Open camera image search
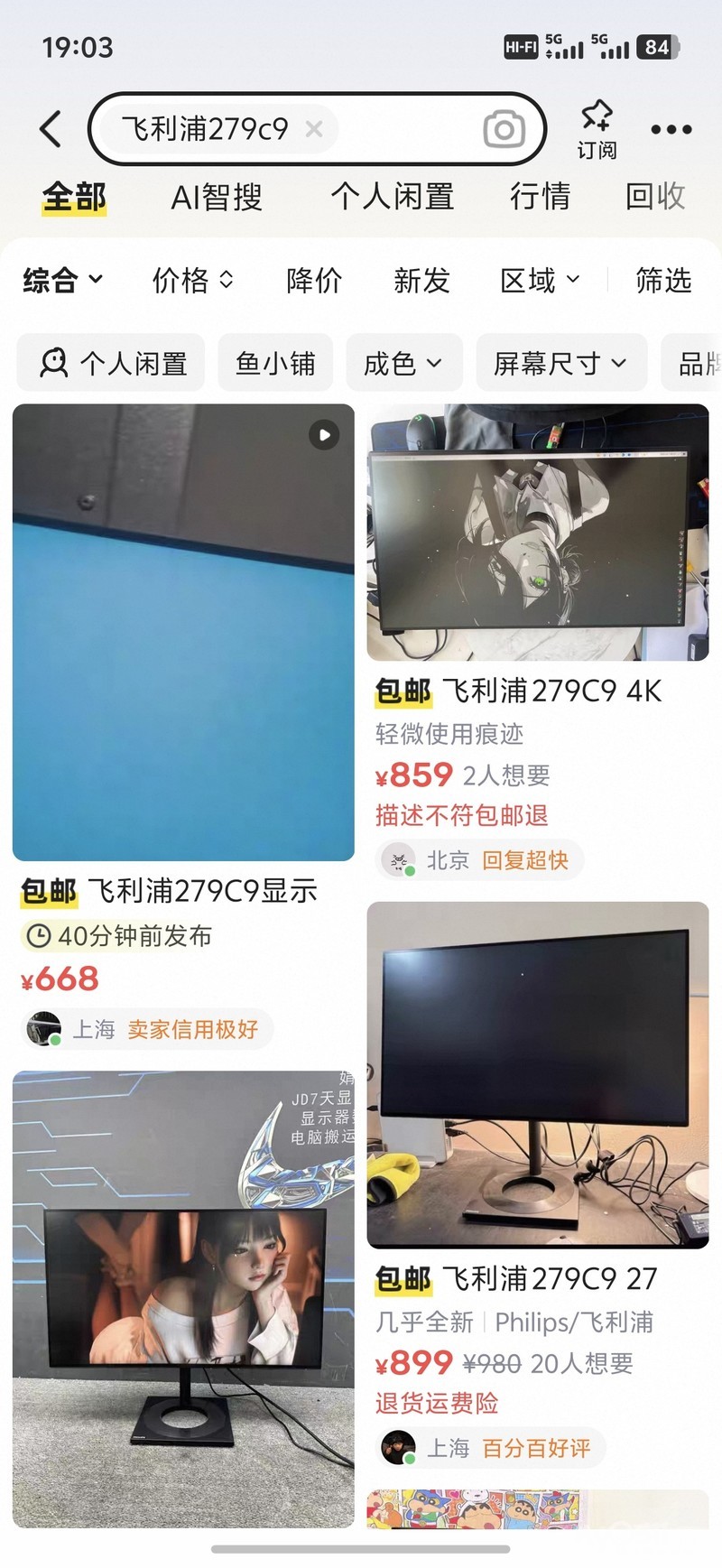Screen dimensions: 722x1568 click(x=504, y=129)
